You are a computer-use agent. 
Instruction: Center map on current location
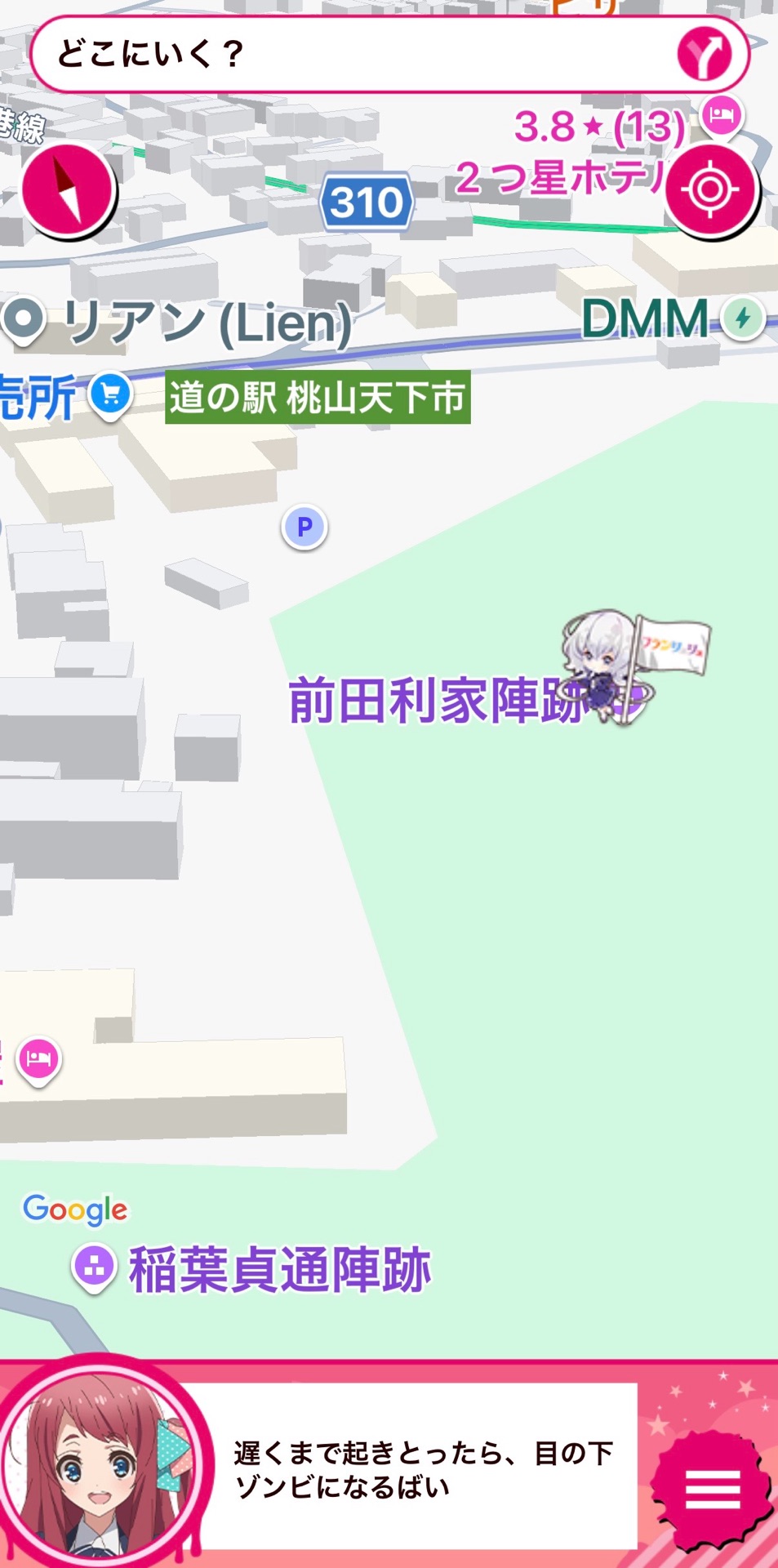(710, 190)
